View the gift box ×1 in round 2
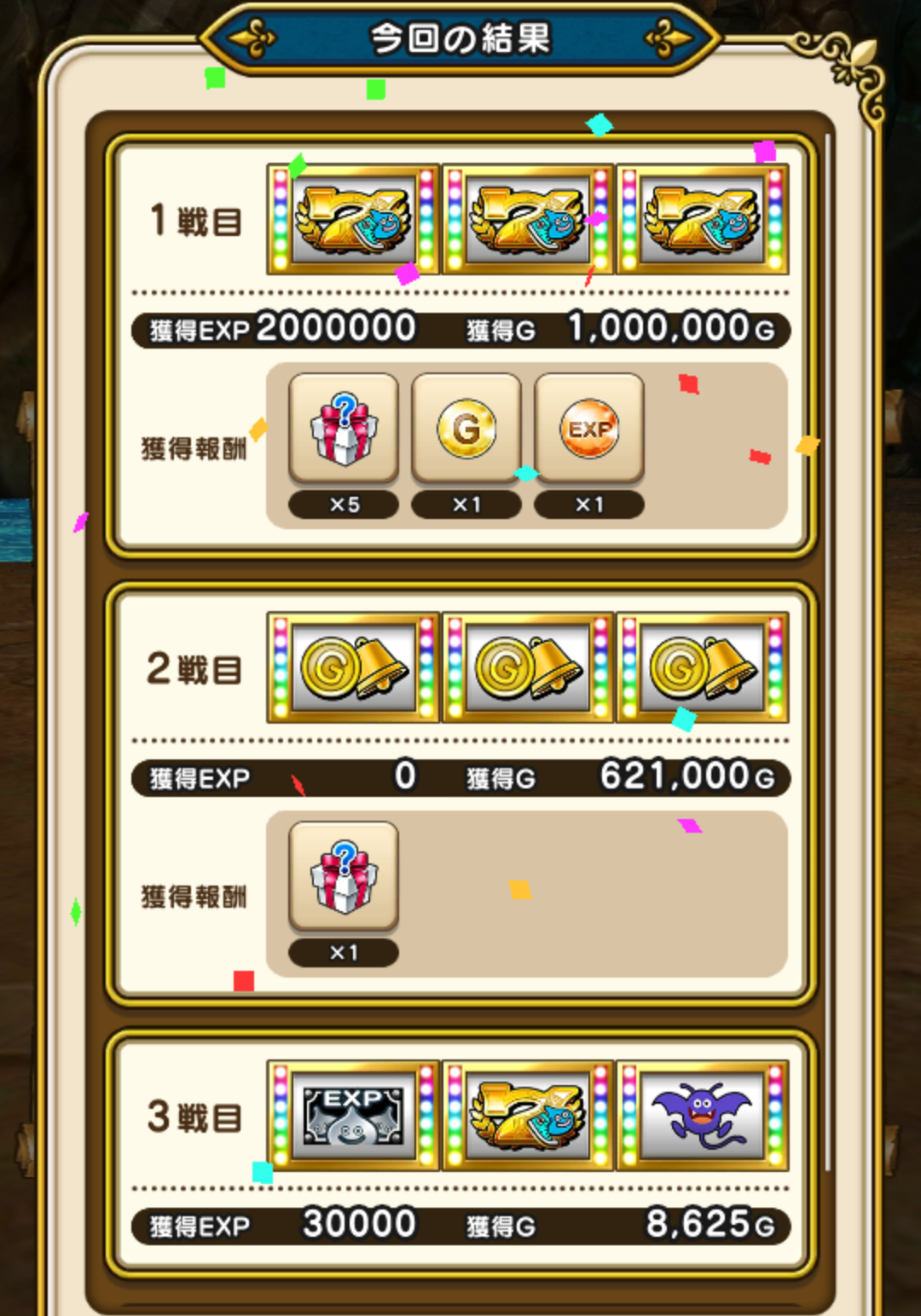Image resolution: width=921 pixels, height=1316 pixels. pos(344,877)
